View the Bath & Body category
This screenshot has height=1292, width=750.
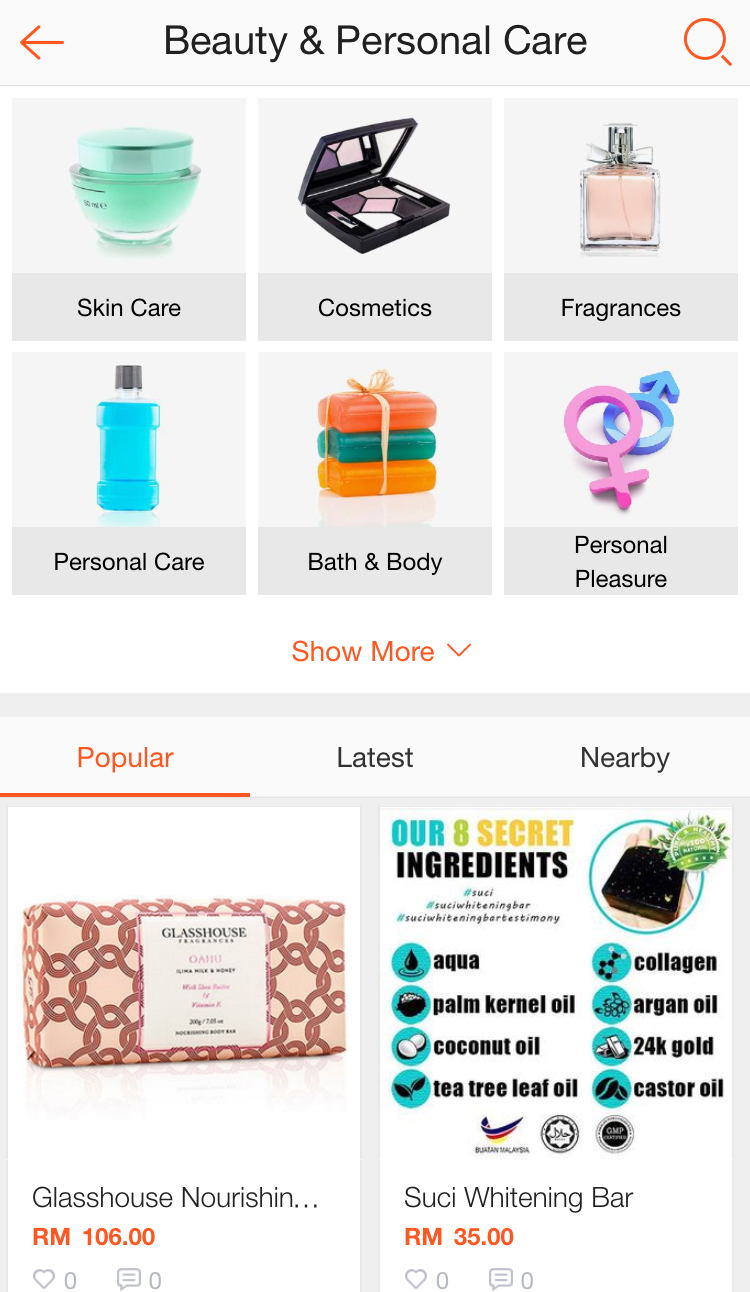point(375,473)
